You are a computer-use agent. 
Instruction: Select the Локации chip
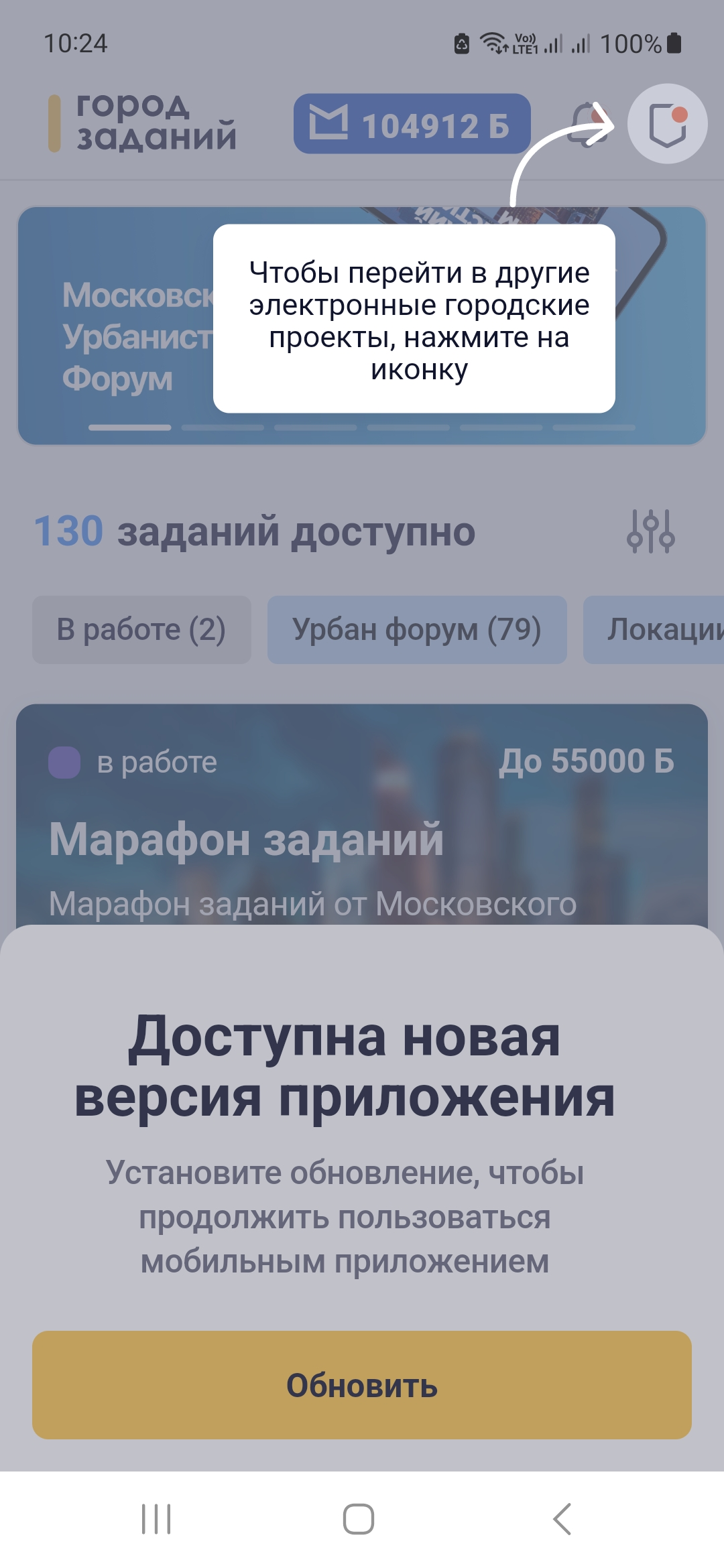click(654, 630)
